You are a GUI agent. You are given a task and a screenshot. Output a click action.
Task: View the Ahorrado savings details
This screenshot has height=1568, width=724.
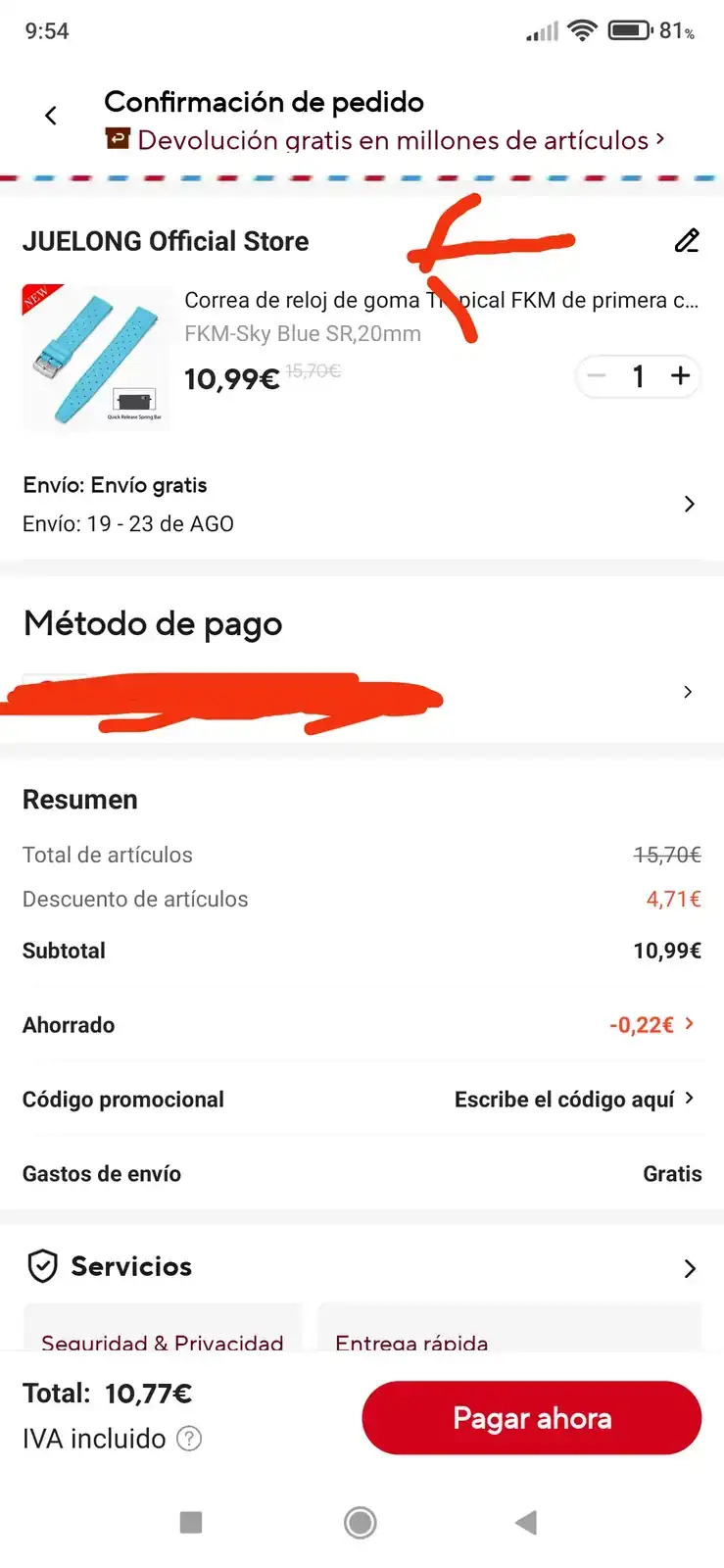click(652, 1025)
